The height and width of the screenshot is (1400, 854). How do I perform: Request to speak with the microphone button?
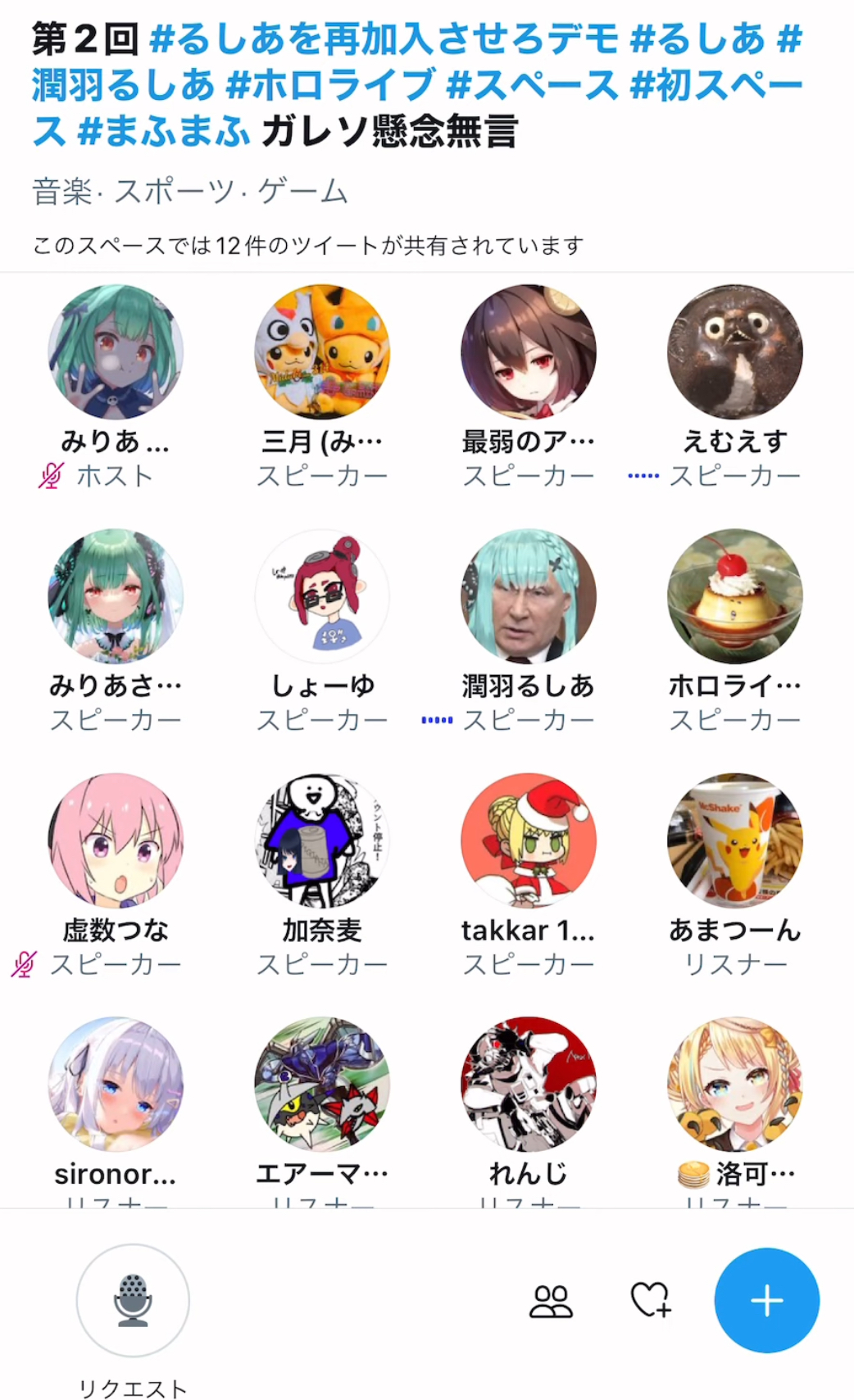pos(133,1300)
